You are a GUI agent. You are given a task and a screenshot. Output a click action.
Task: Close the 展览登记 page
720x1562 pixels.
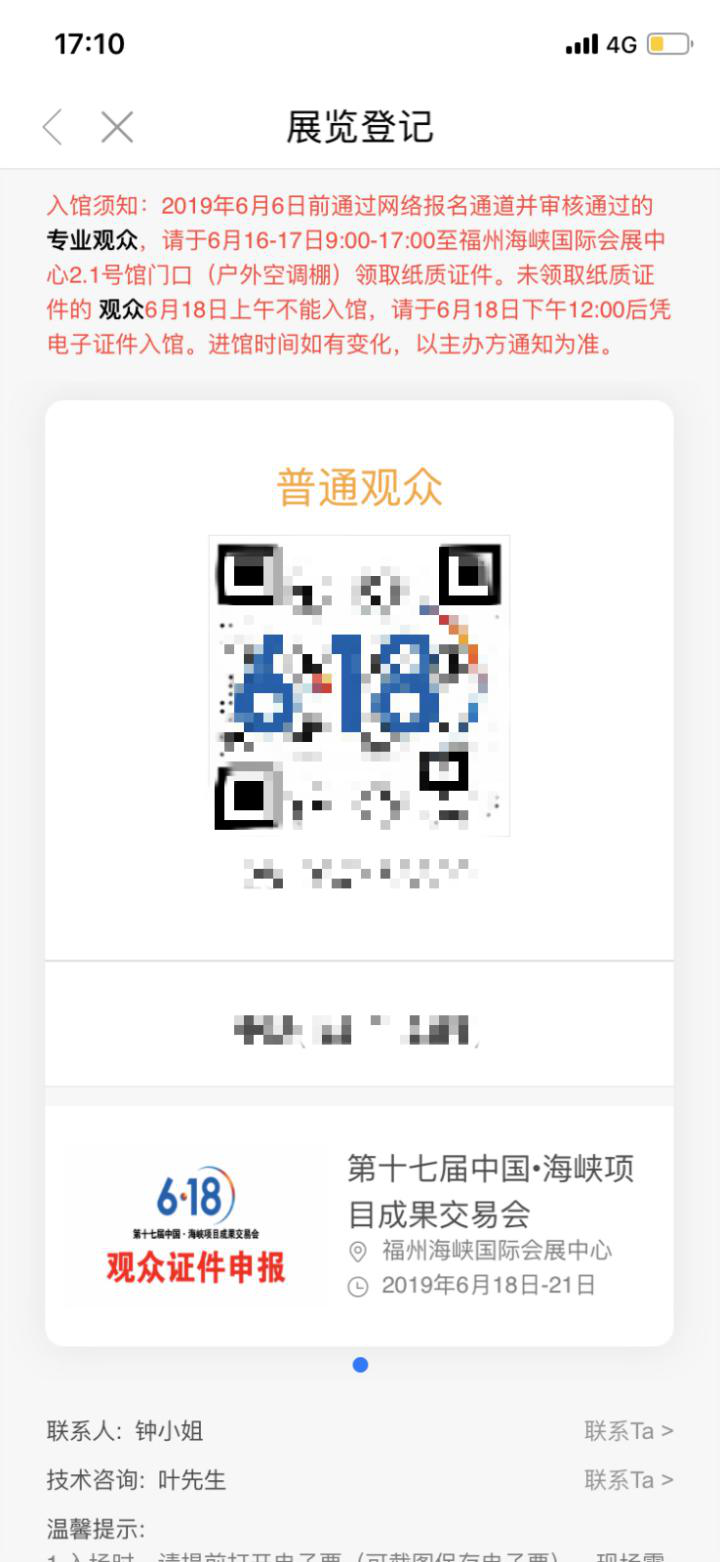117,128
